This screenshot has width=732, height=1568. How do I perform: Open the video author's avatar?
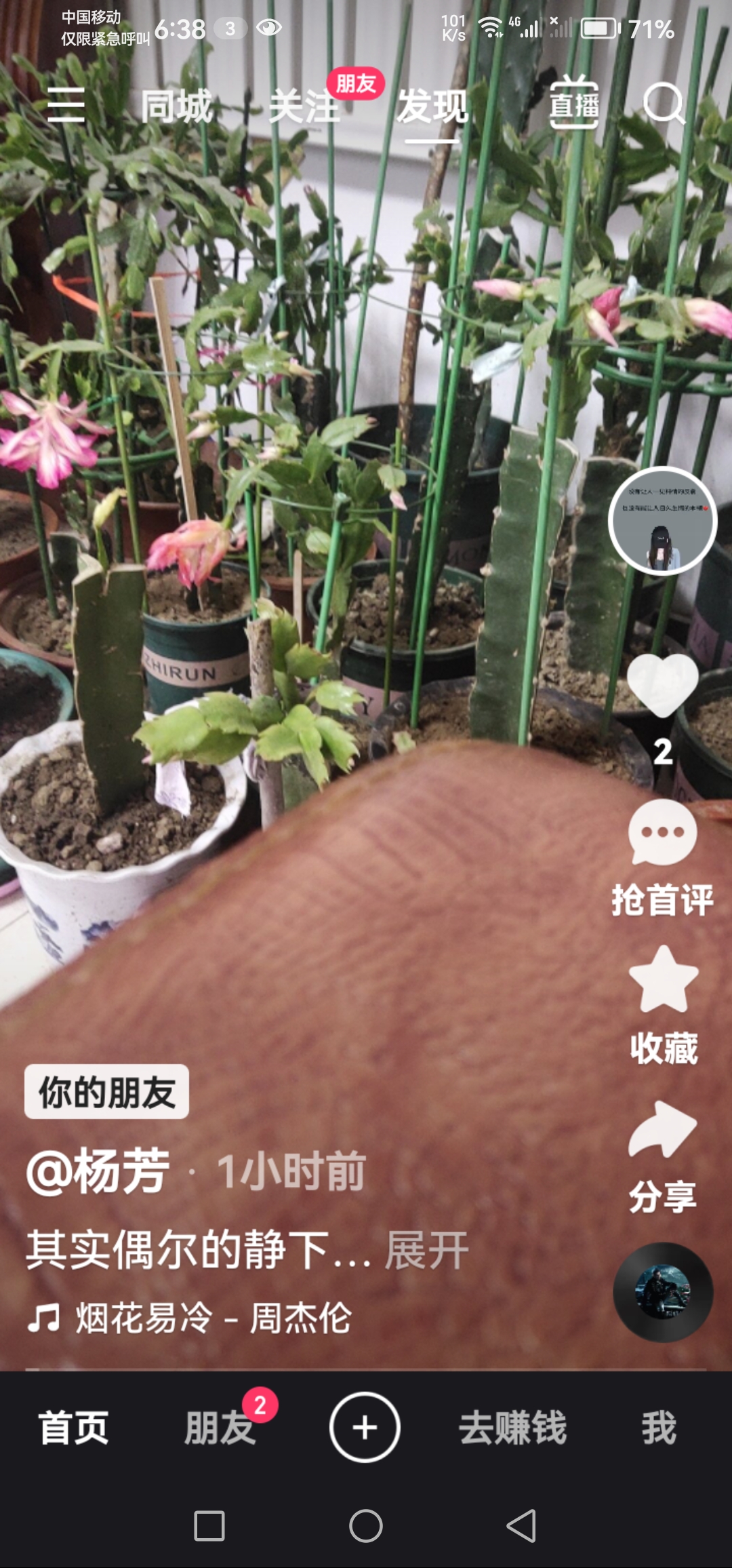click(x=662, y=521)
